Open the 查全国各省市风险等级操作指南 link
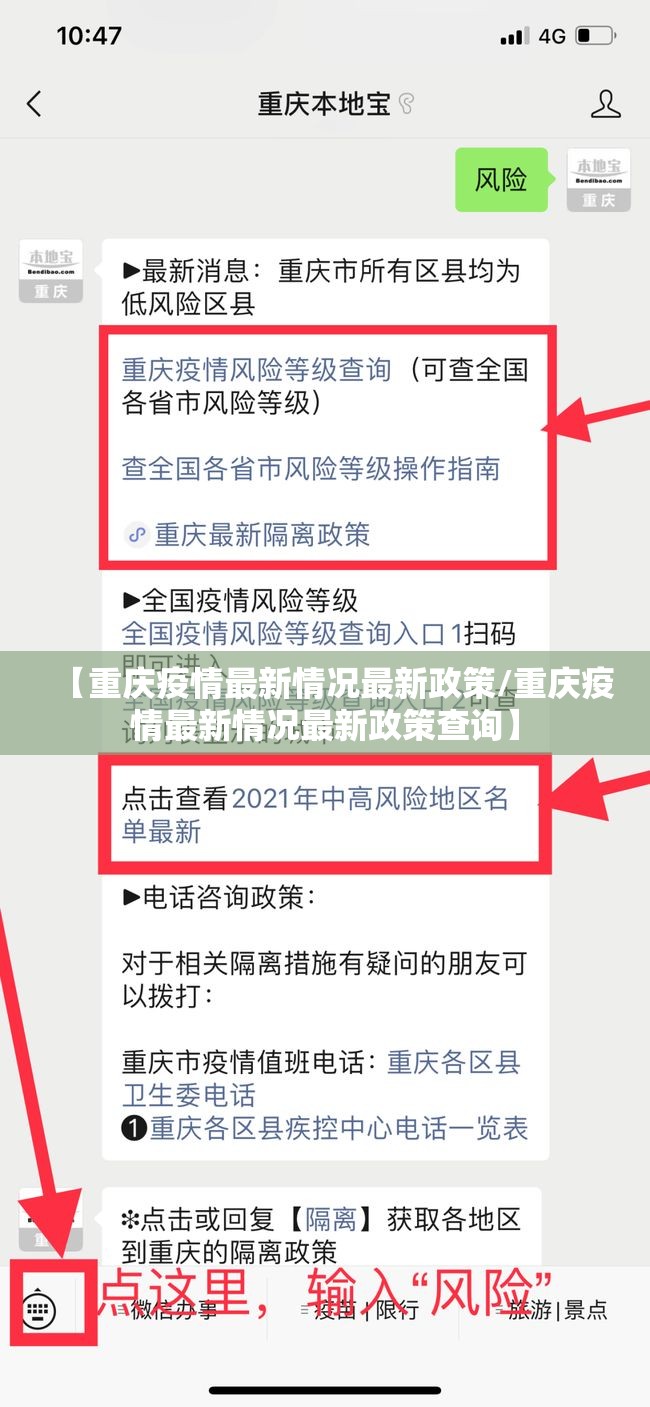The width and height of the screenshot is (650, 1407). tap(310, 468)
